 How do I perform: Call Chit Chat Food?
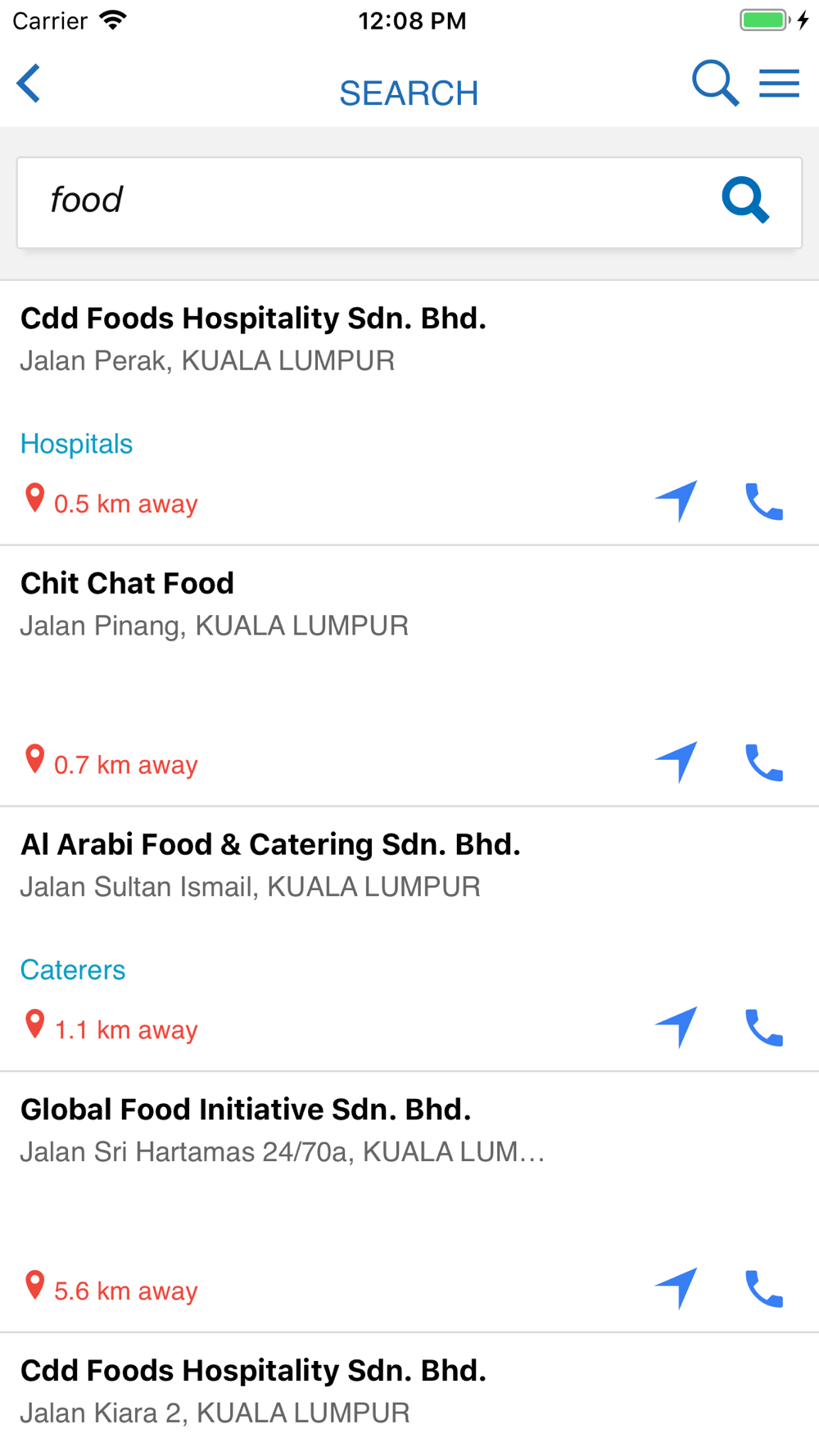tap(764, 763)
